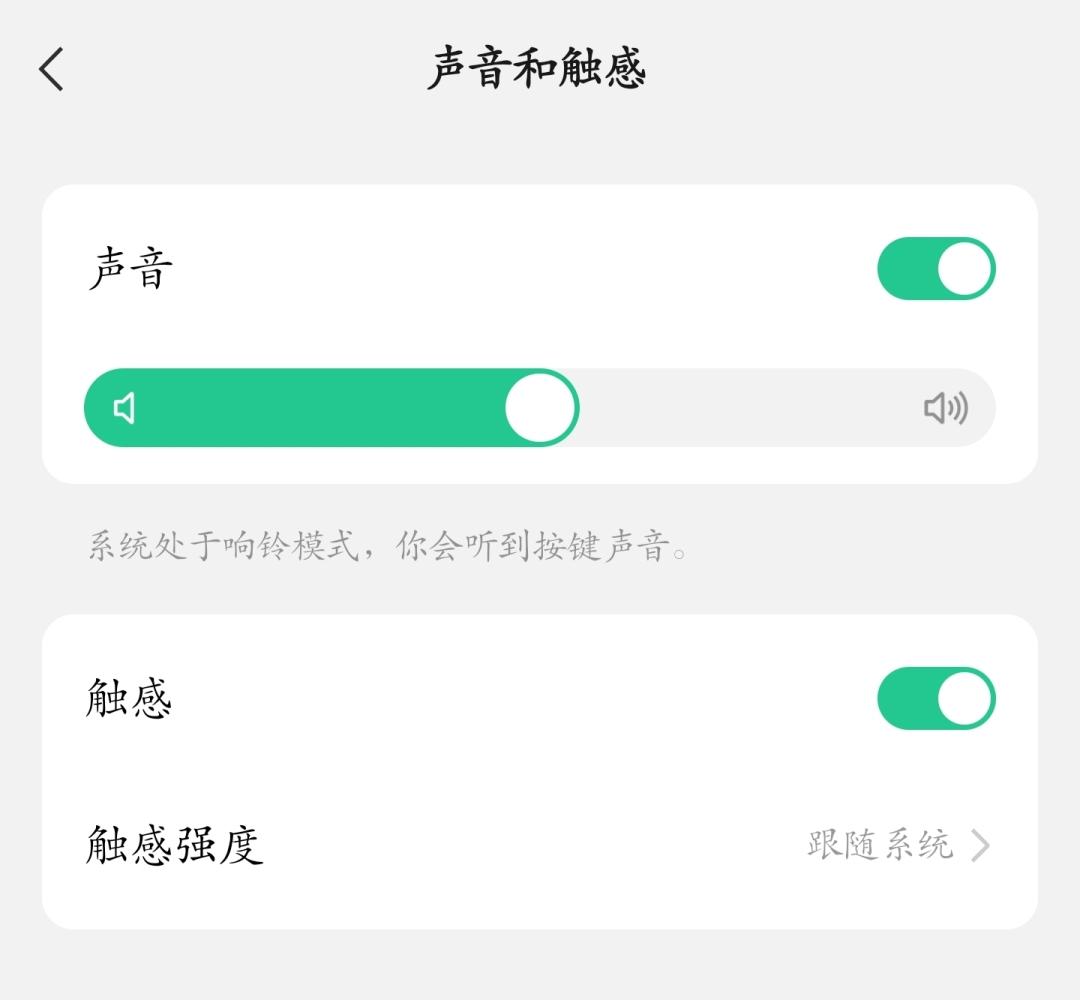1080x1000 pixels.
Task: Open 触感强度 setting
Action: [540, 845]
